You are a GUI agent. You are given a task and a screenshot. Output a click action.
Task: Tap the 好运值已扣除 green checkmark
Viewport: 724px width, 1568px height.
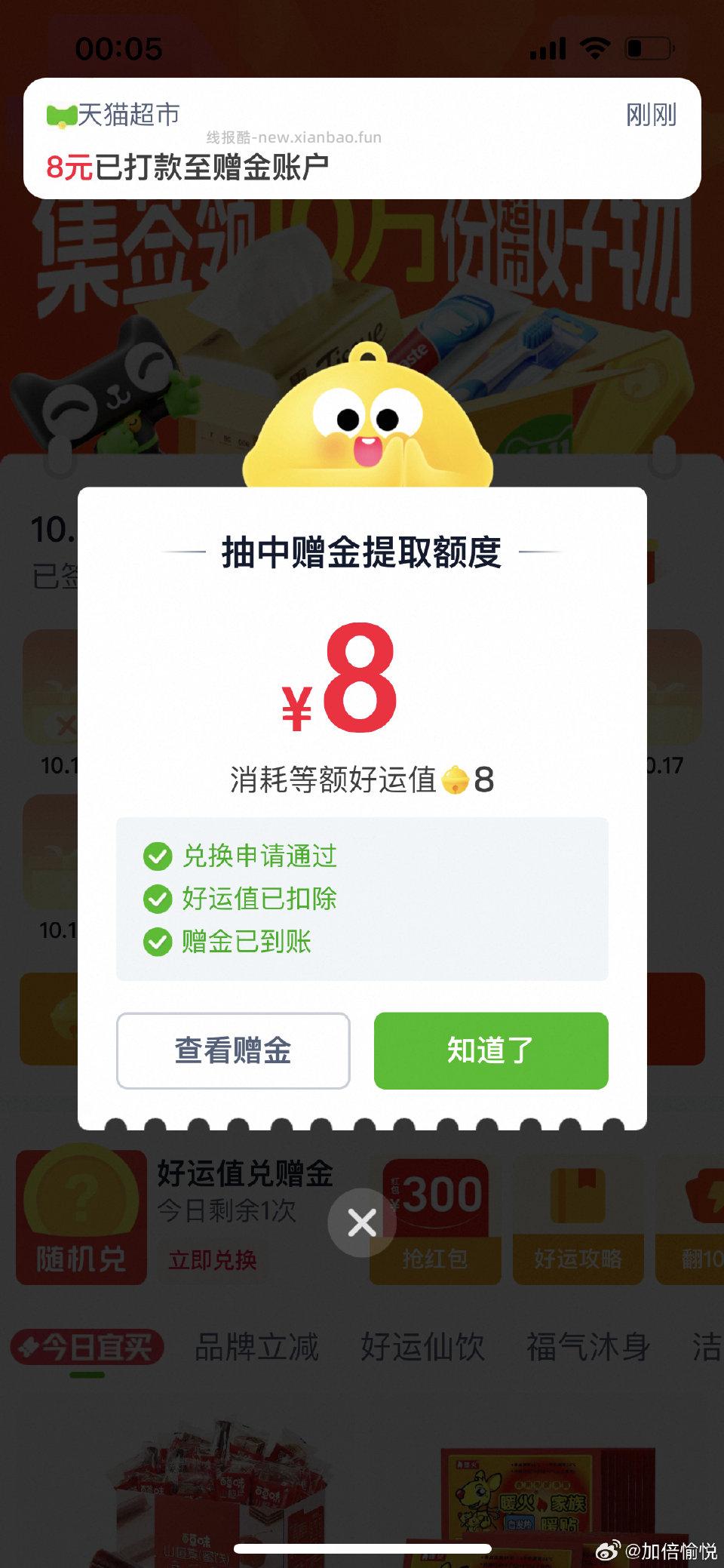point(158,899)
